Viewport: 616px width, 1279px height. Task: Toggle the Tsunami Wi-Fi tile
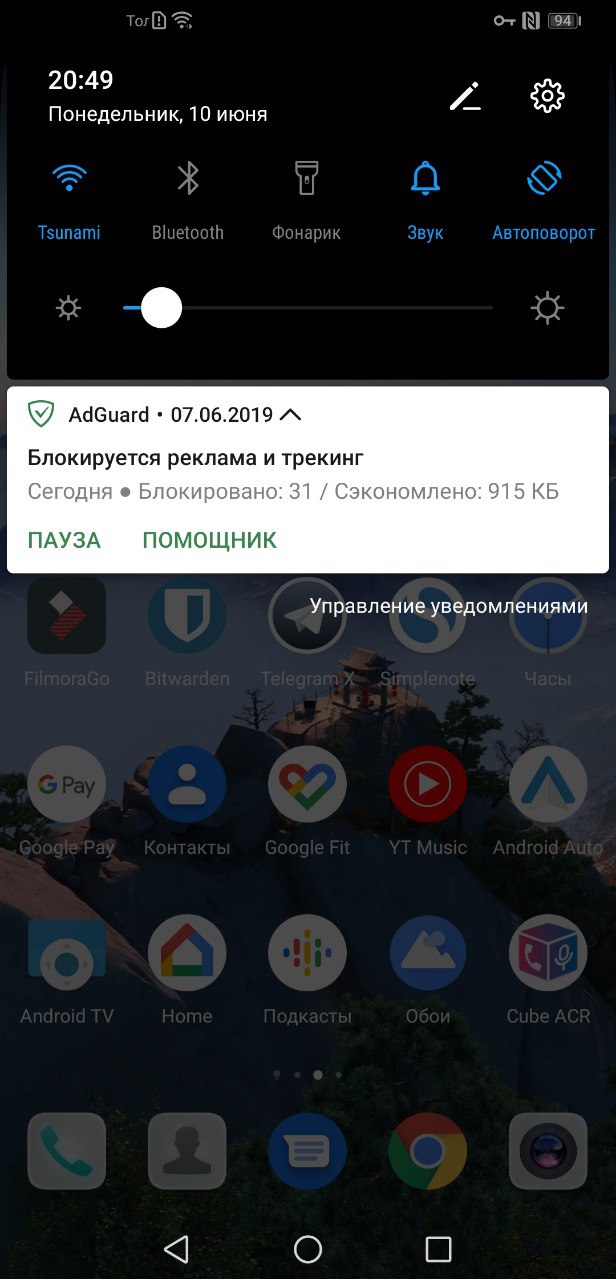click(69, 180)
